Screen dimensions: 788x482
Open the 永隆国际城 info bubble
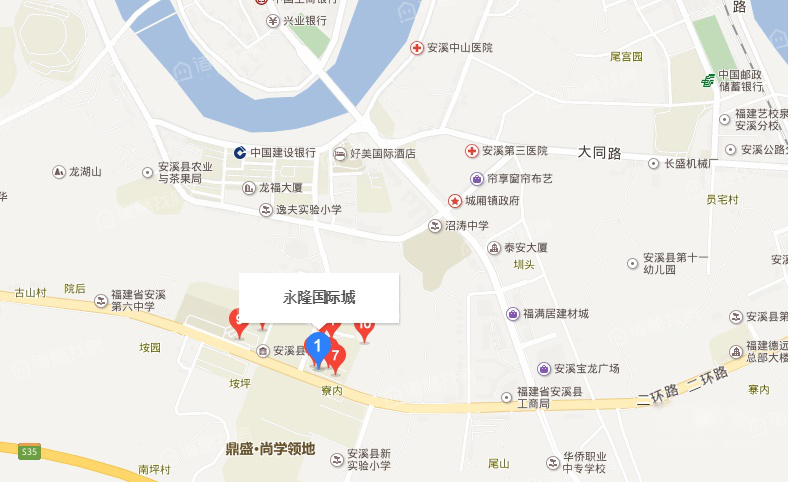click(x=319, y=298)
